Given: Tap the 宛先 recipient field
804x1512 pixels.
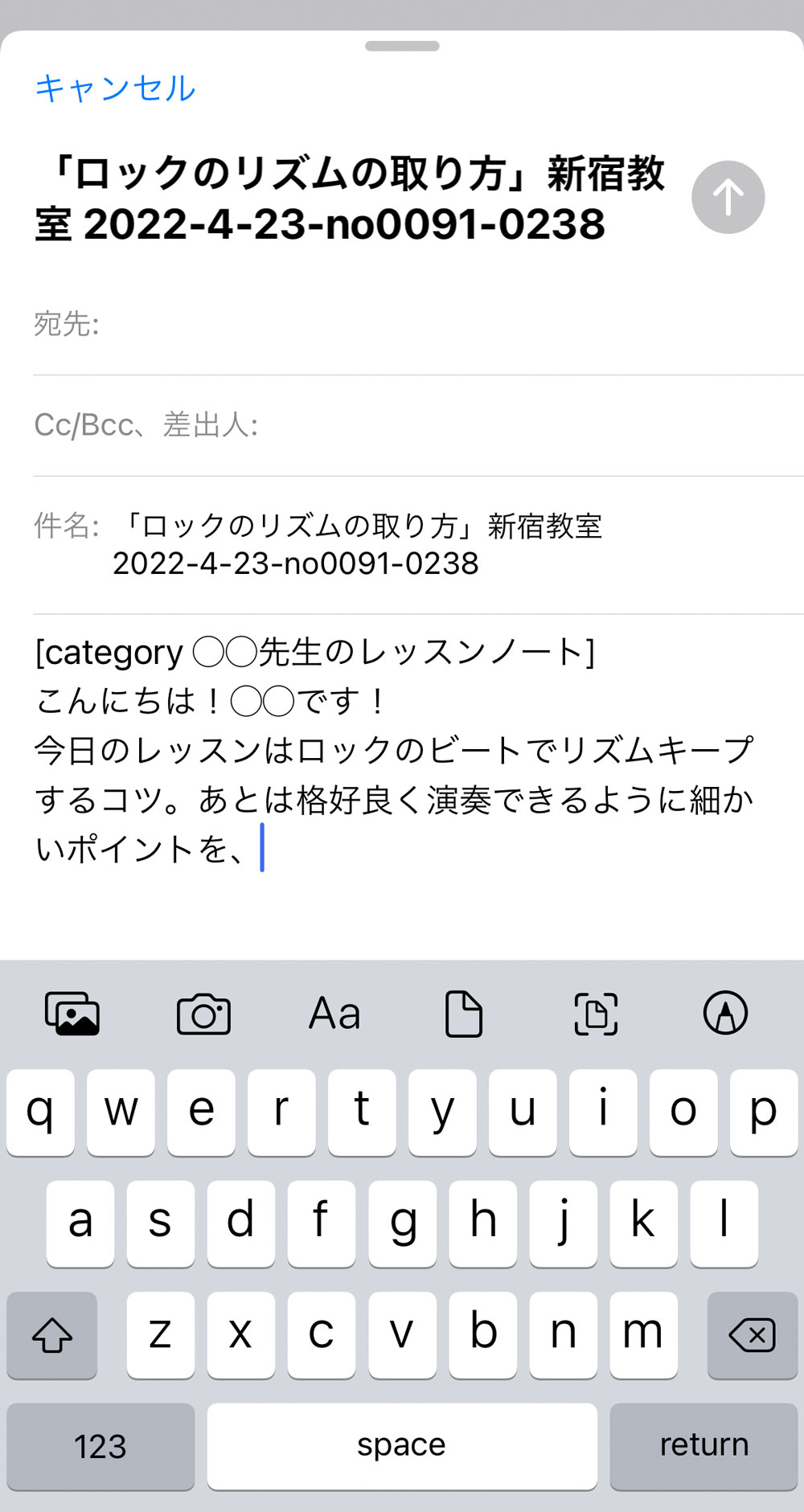Looking at the screenshot, I should coord(418,324).
